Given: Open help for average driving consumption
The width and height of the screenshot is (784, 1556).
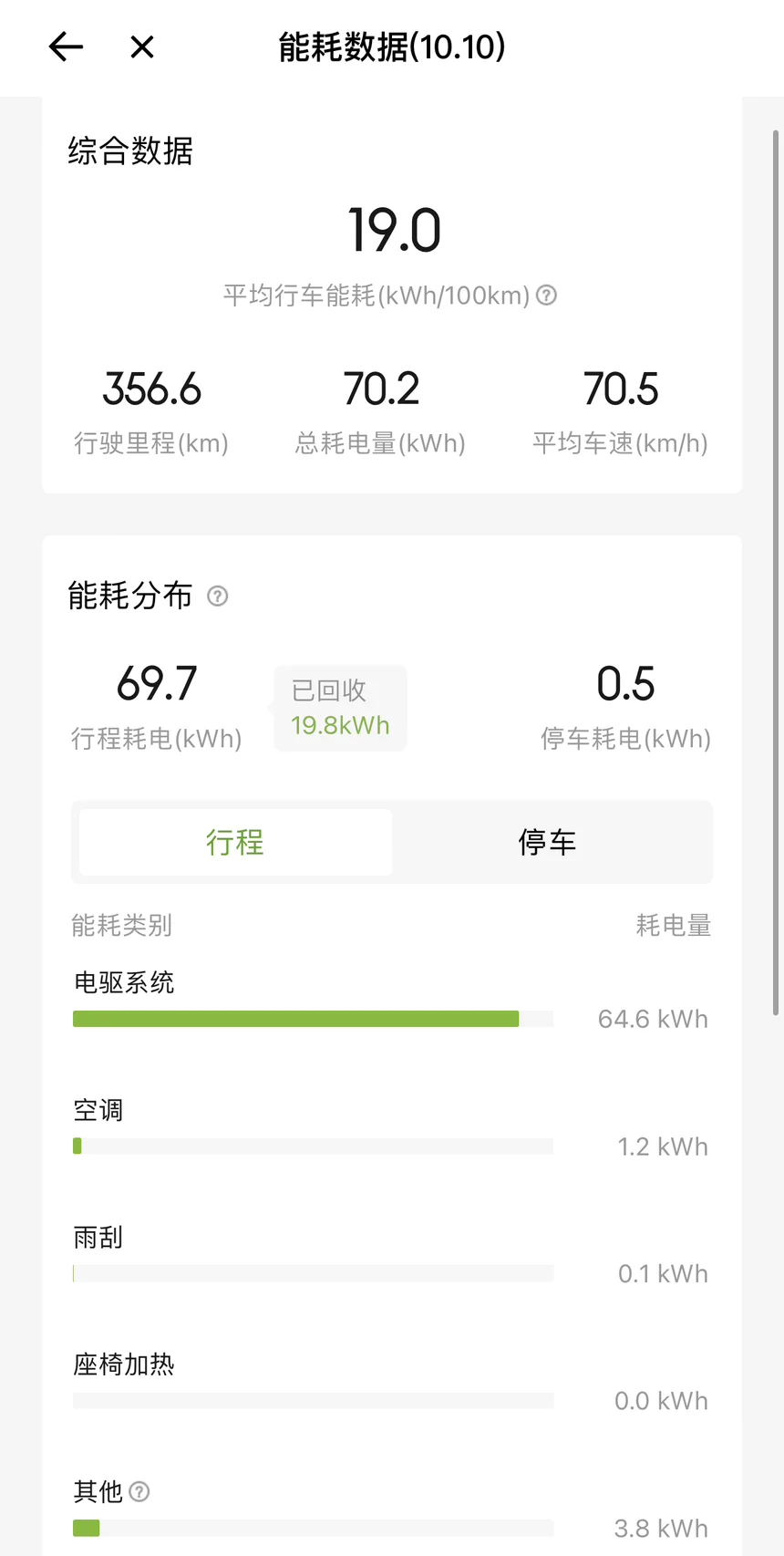Looking at the screenshot, I should [x=546, y=295].
